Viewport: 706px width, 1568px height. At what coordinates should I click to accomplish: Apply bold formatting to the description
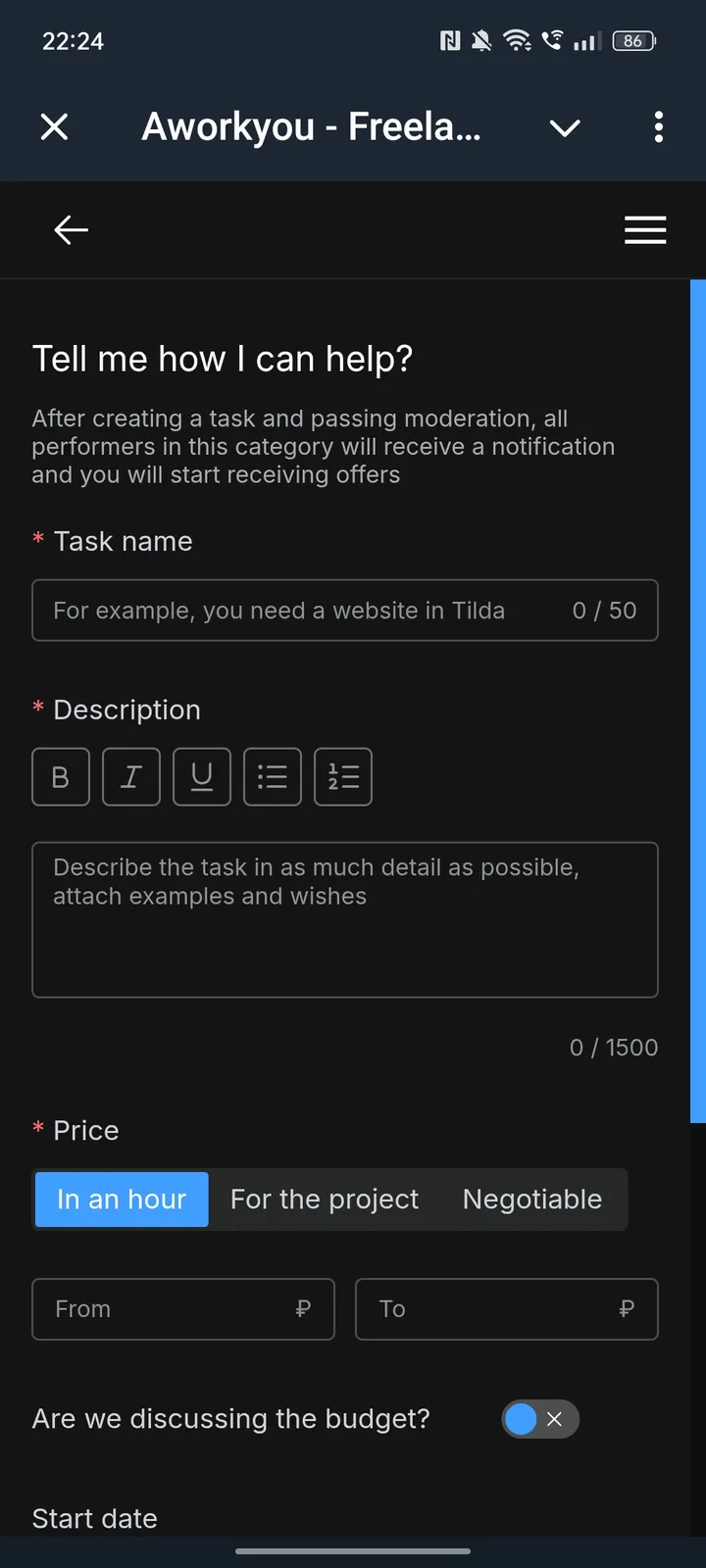60,776
